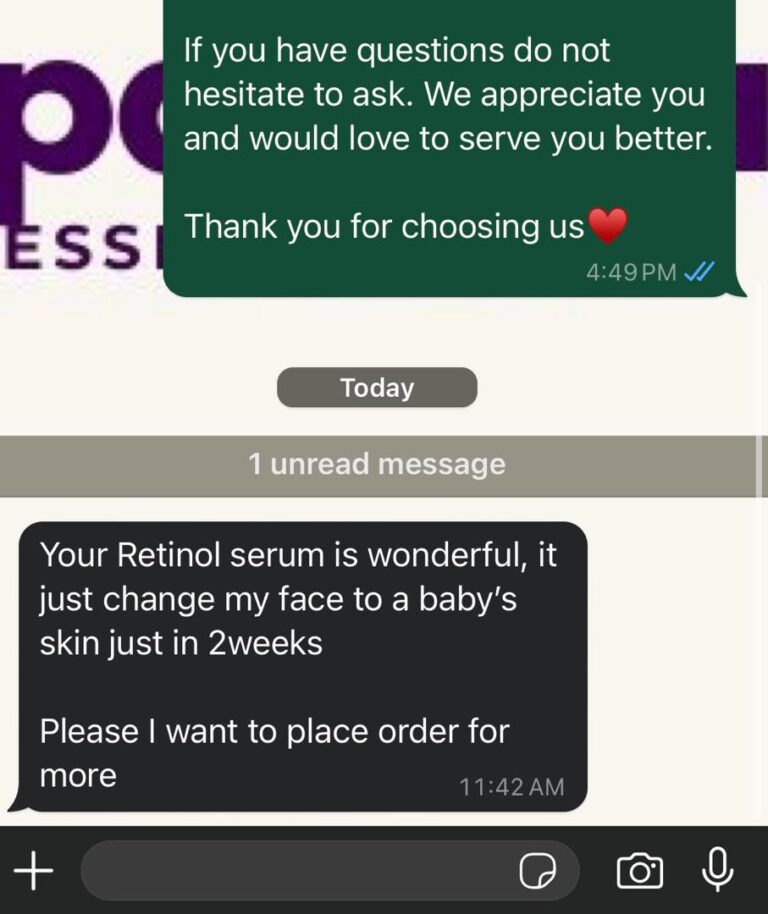Screen dimensions: 768x914
Task: Open the sticker picker
Action: pyautogui.click(x=538, y=872)
